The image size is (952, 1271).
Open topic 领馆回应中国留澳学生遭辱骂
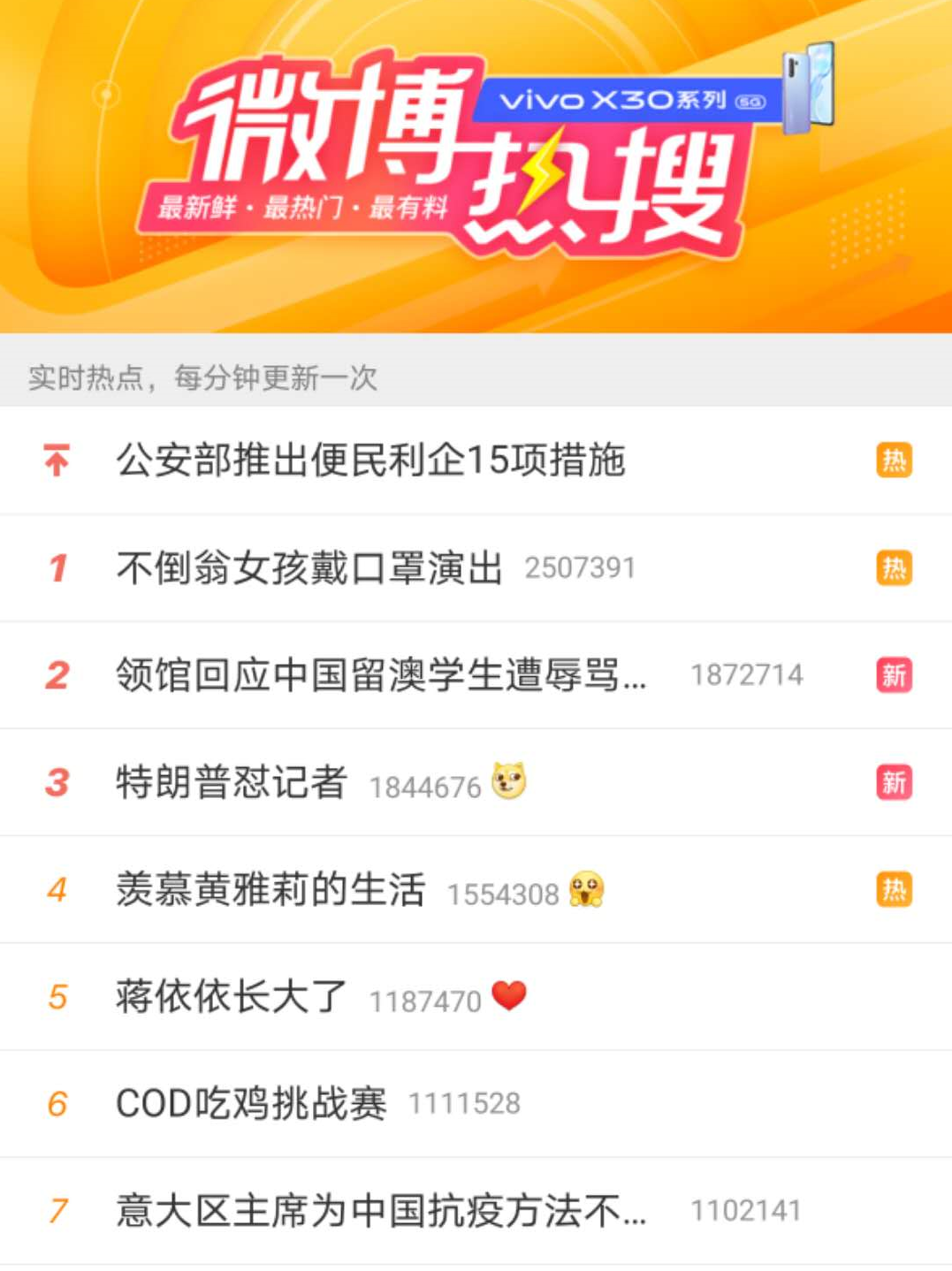point(380,675)
